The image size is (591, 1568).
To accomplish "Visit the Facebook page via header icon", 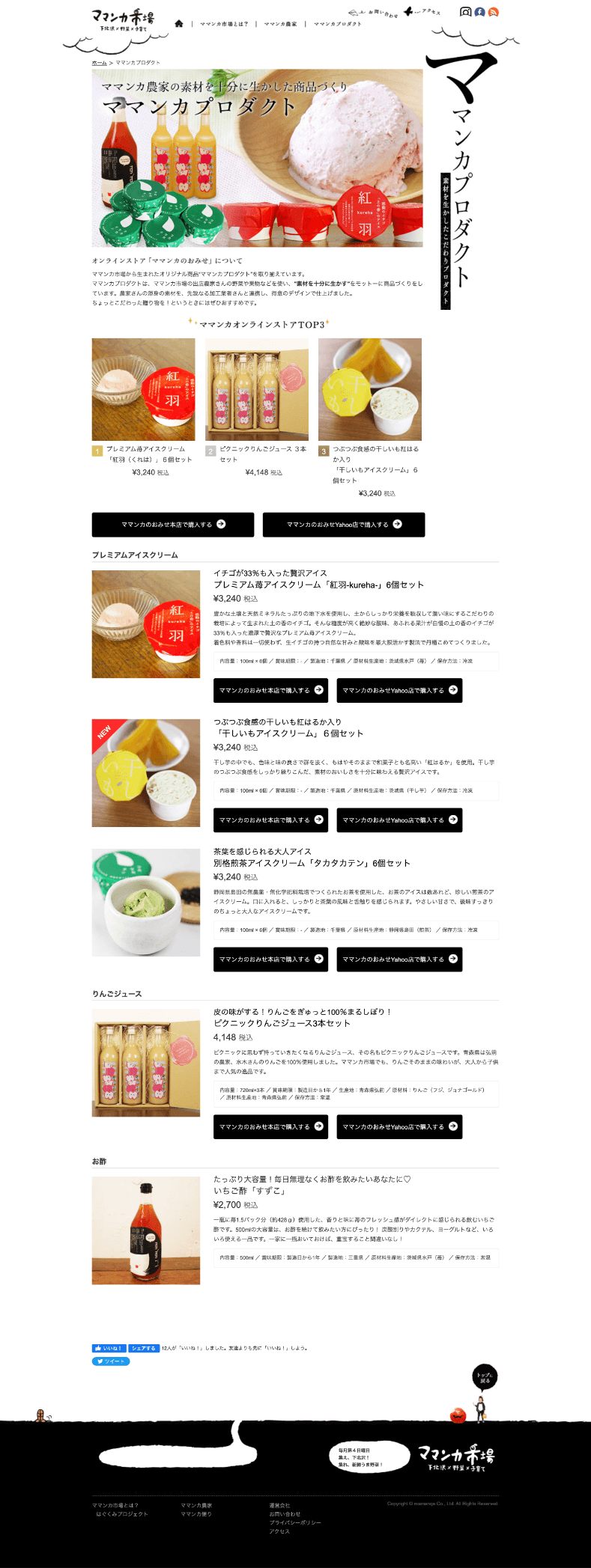I will (x=480, y=12).
